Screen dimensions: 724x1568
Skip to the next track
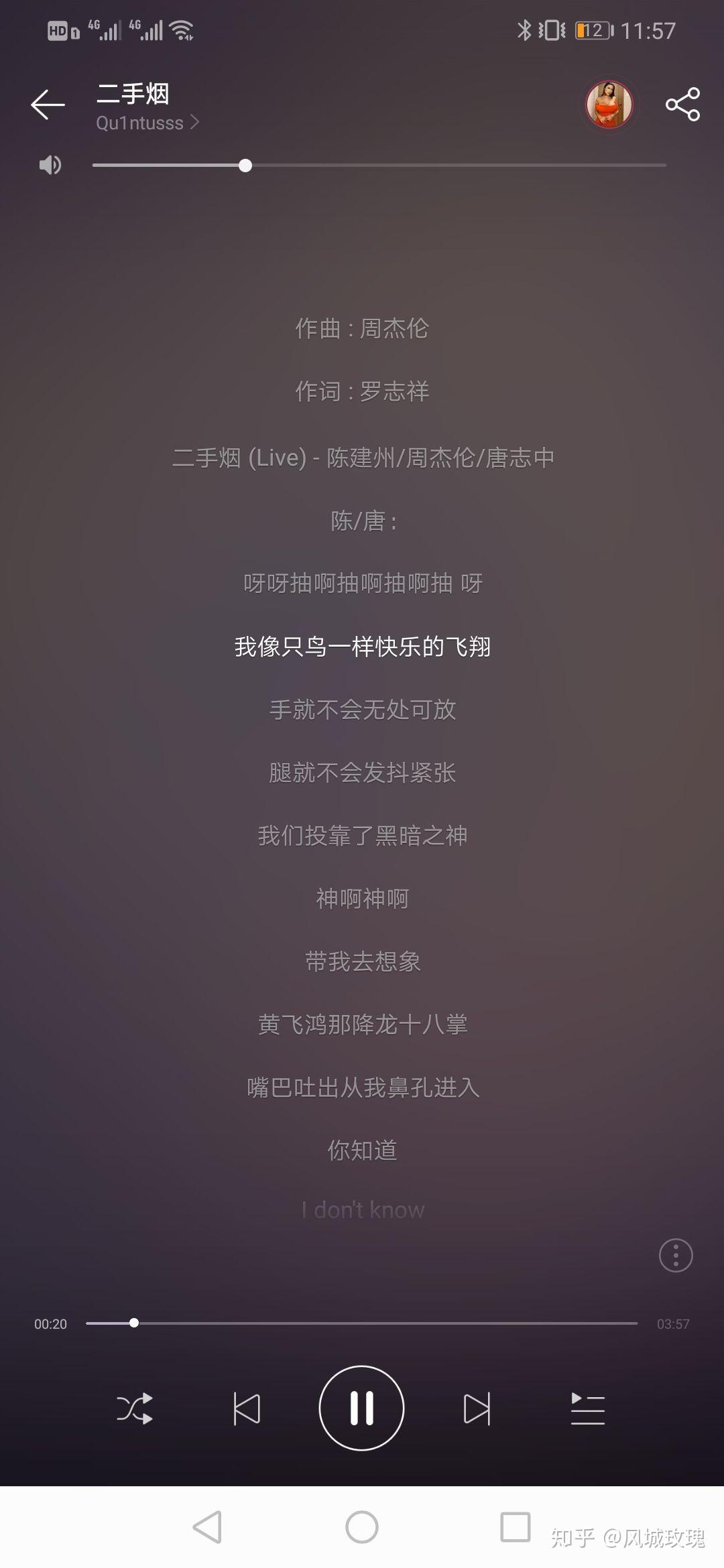point(477,1409)
